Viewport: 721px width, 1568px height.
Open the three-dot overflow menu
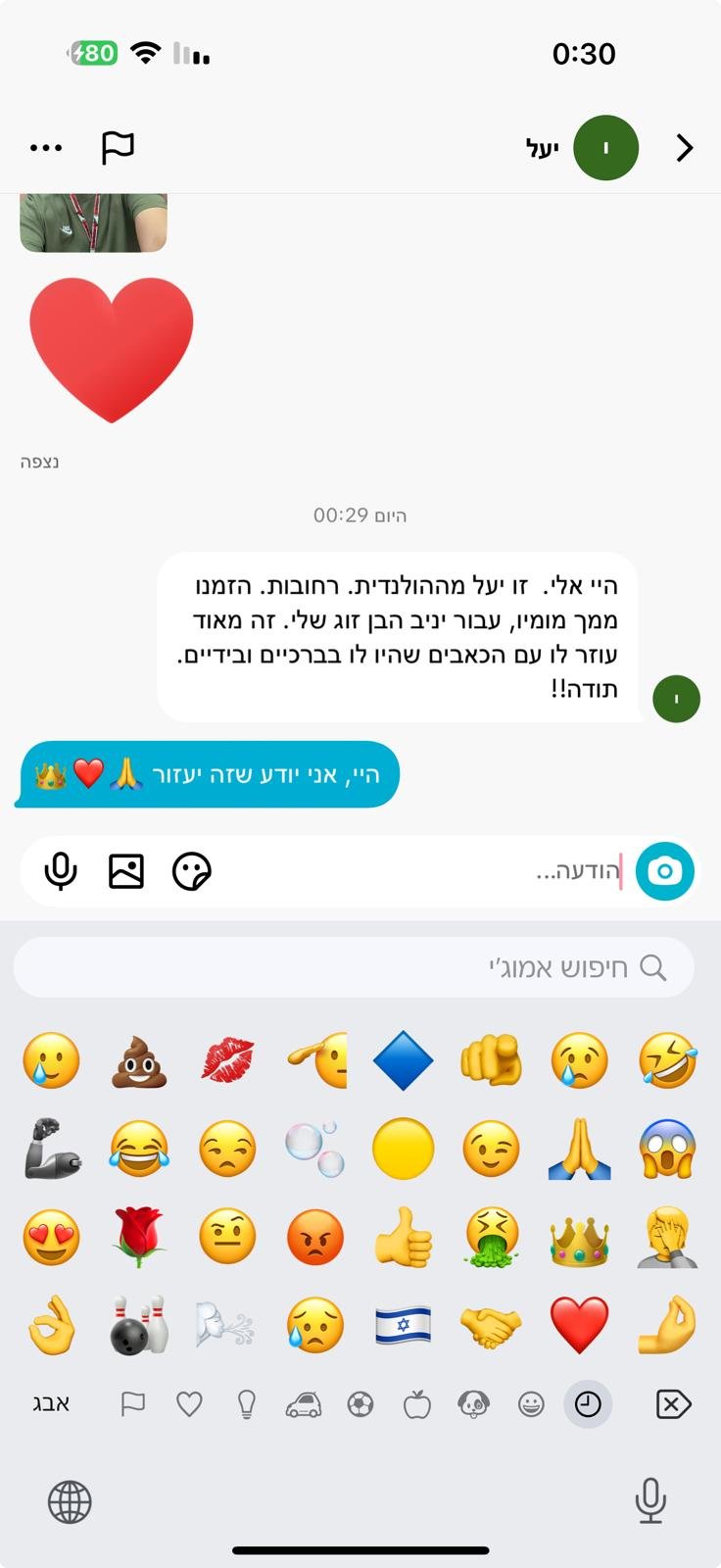(x=46, y=148)
